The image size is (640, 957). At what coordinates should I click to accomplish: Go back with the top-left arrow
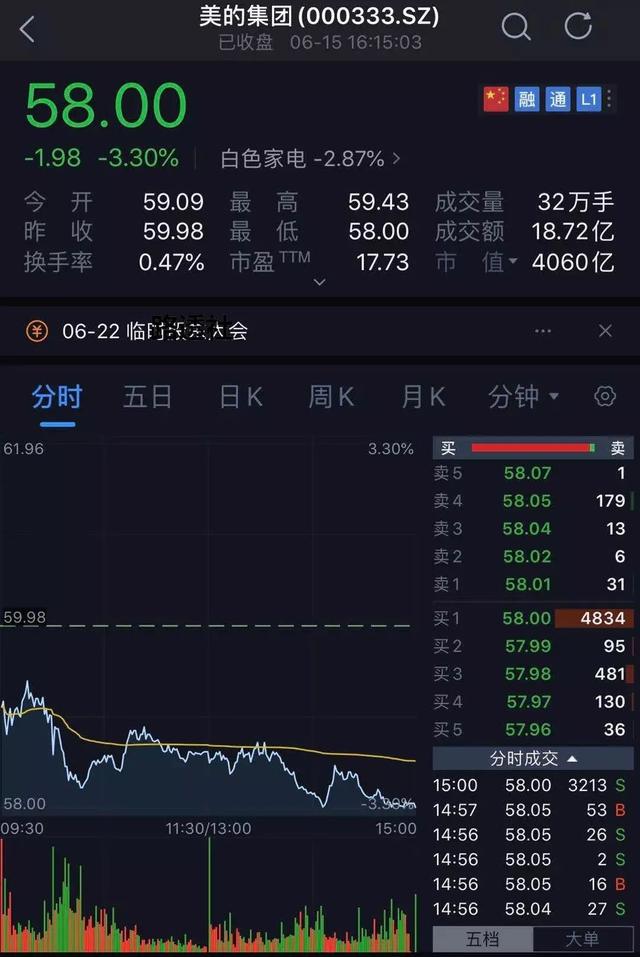pos(27,29)
